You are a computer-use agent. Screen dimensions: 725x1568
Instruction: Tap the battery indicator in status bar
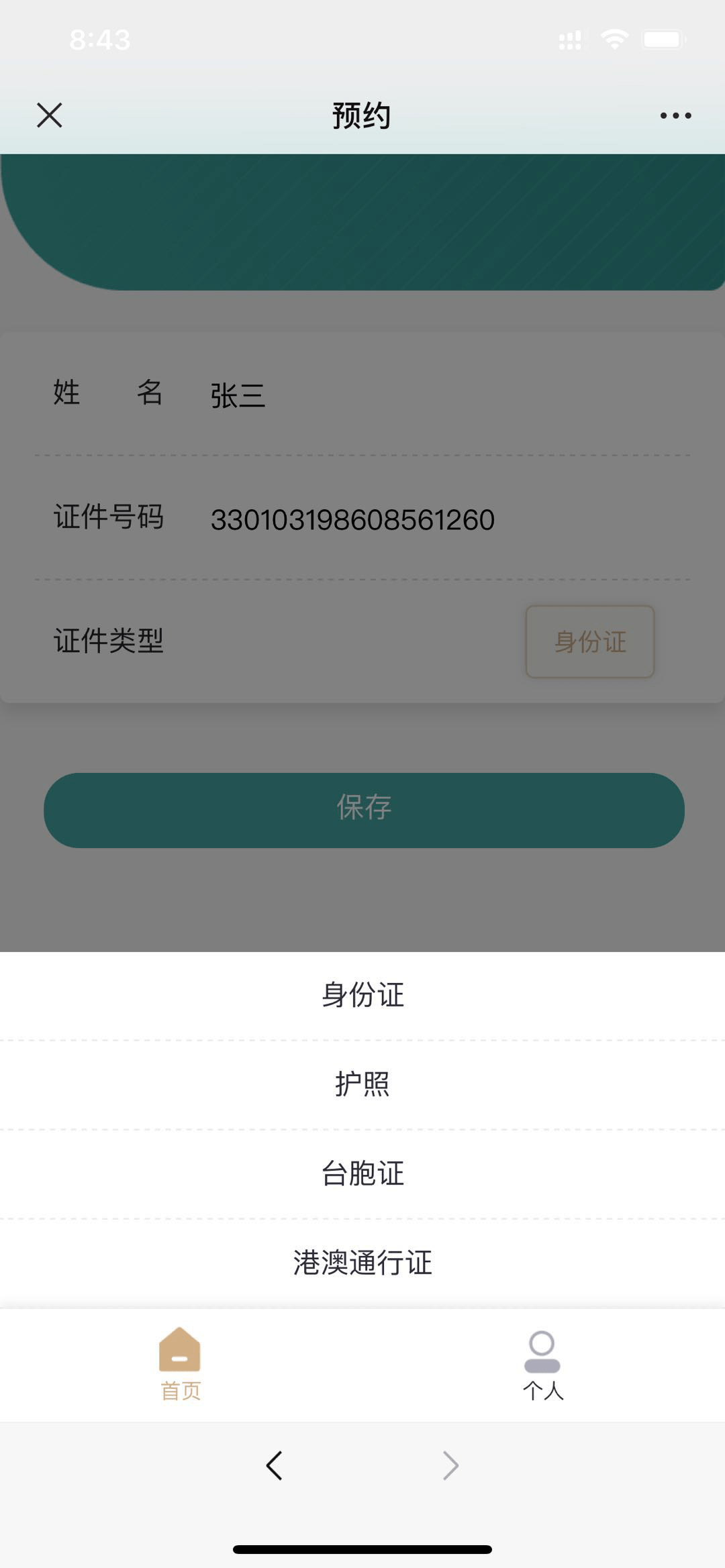[x=663, y=38]
